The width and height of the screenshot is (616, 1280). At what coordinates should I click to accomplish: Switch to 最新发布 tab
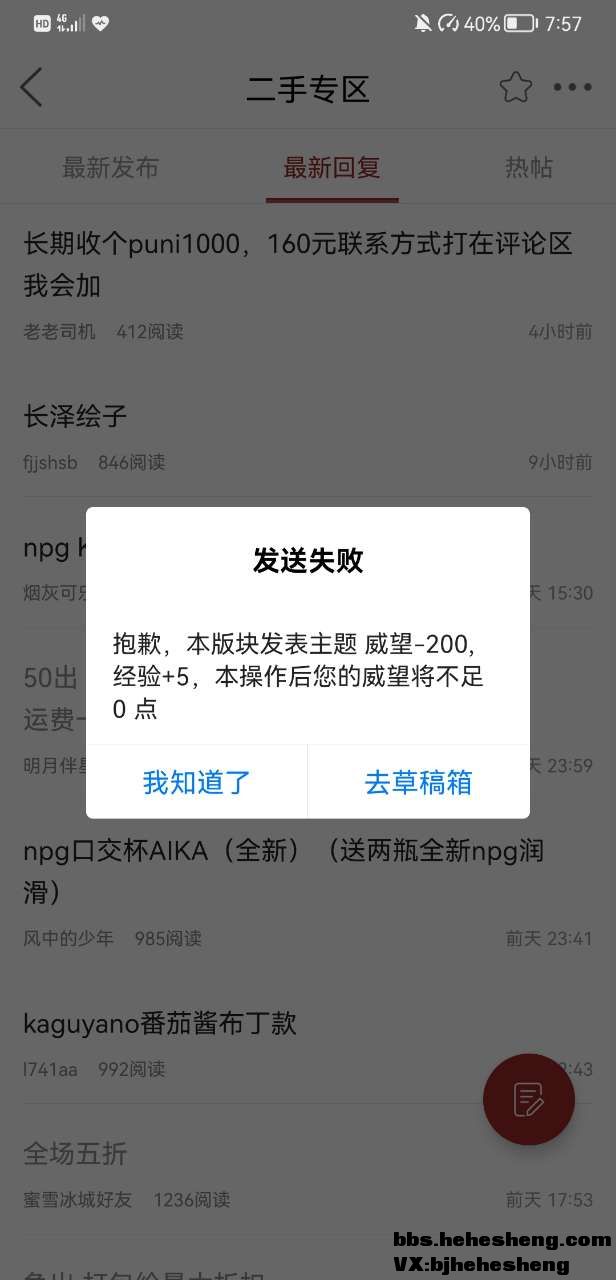click(110, 168)
